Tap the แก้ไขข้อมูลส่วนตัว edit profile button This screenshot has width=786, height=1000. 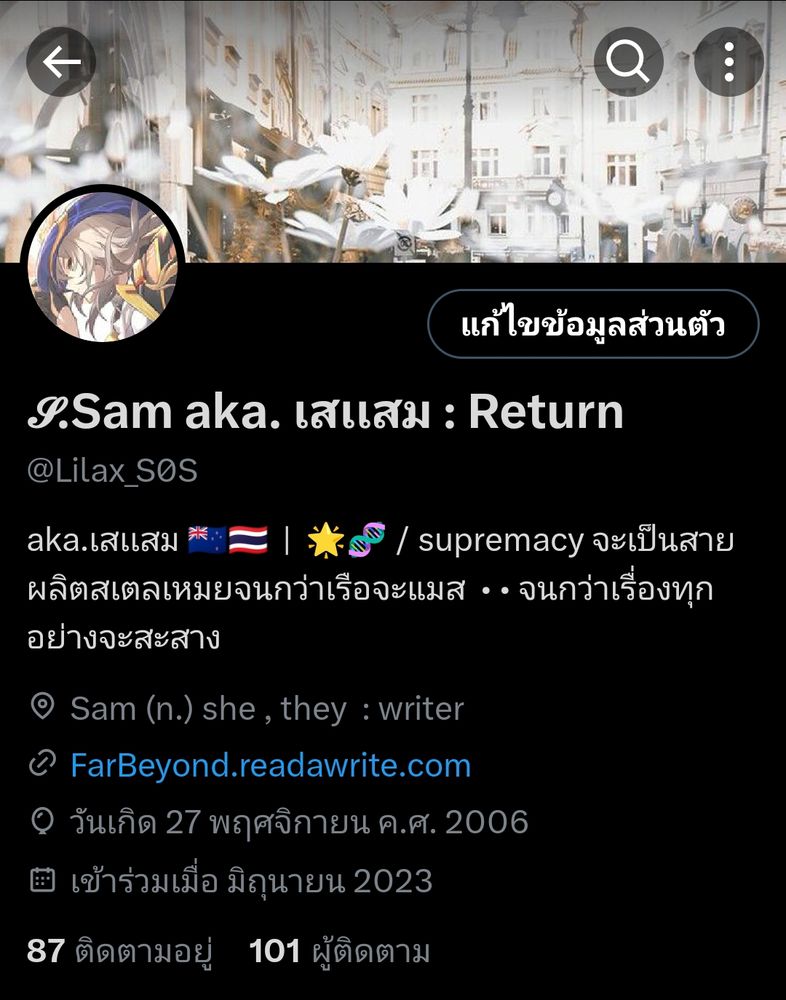click(x=593, y=324)
